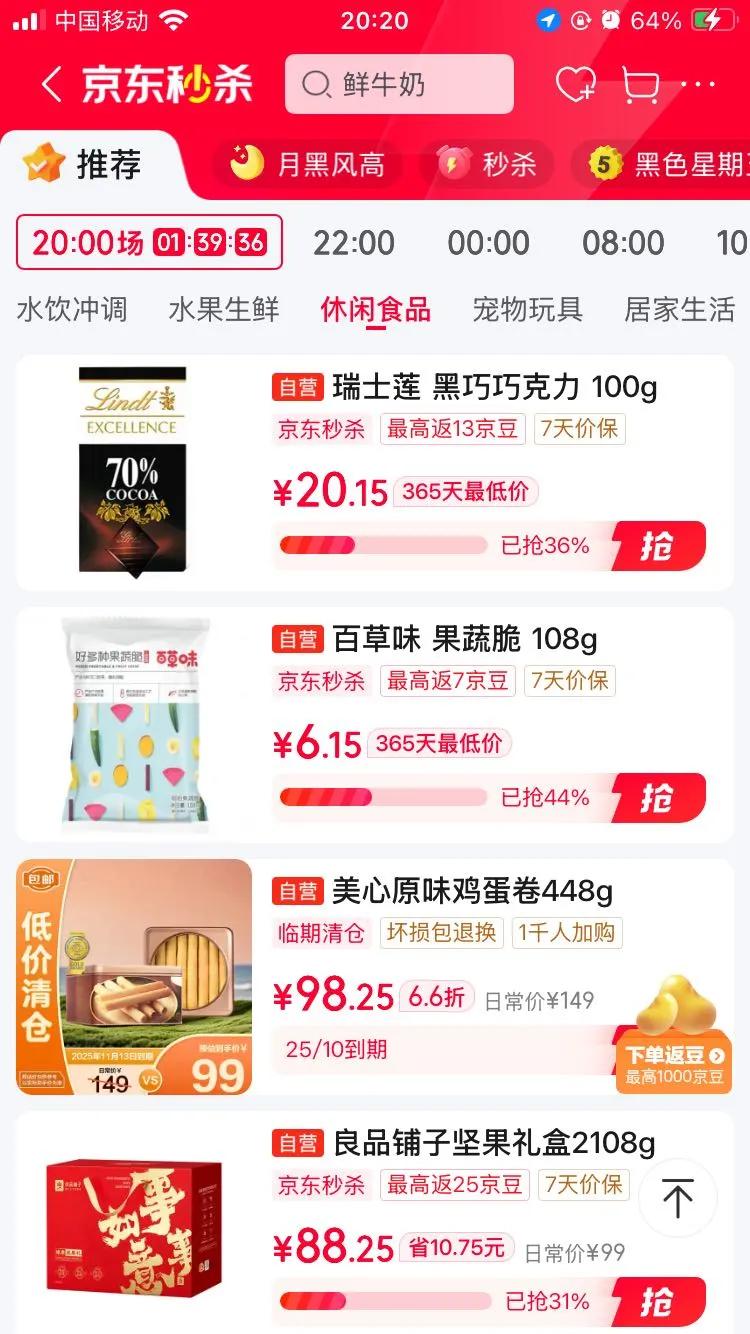Viewport: 750px width, 1334px height.
Task: Open the 美心原味鸡蛋卷448g product card
Action: coord(472,891)
